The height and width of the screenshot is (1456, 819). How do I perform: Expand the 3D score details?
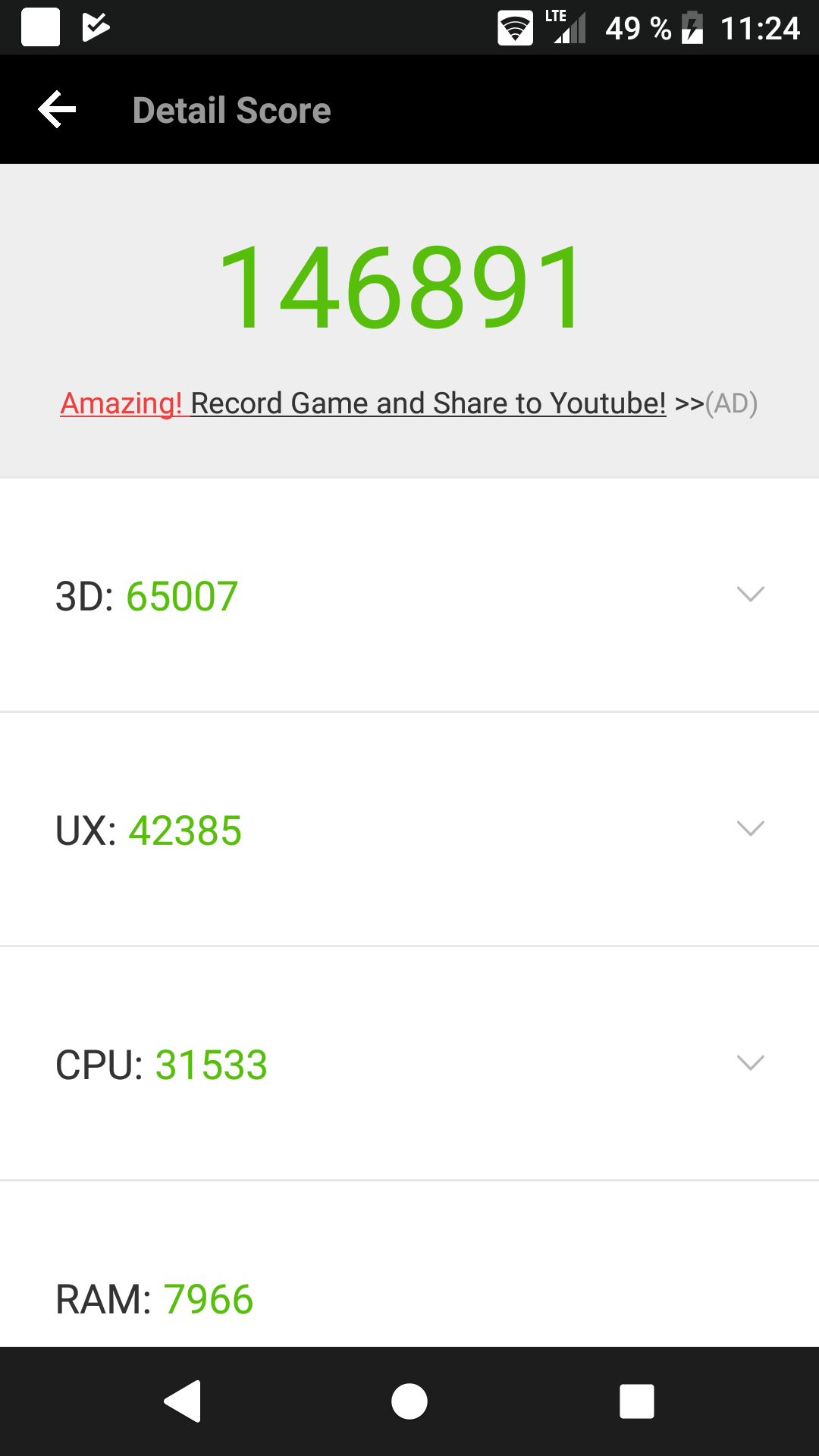[409, 595]
